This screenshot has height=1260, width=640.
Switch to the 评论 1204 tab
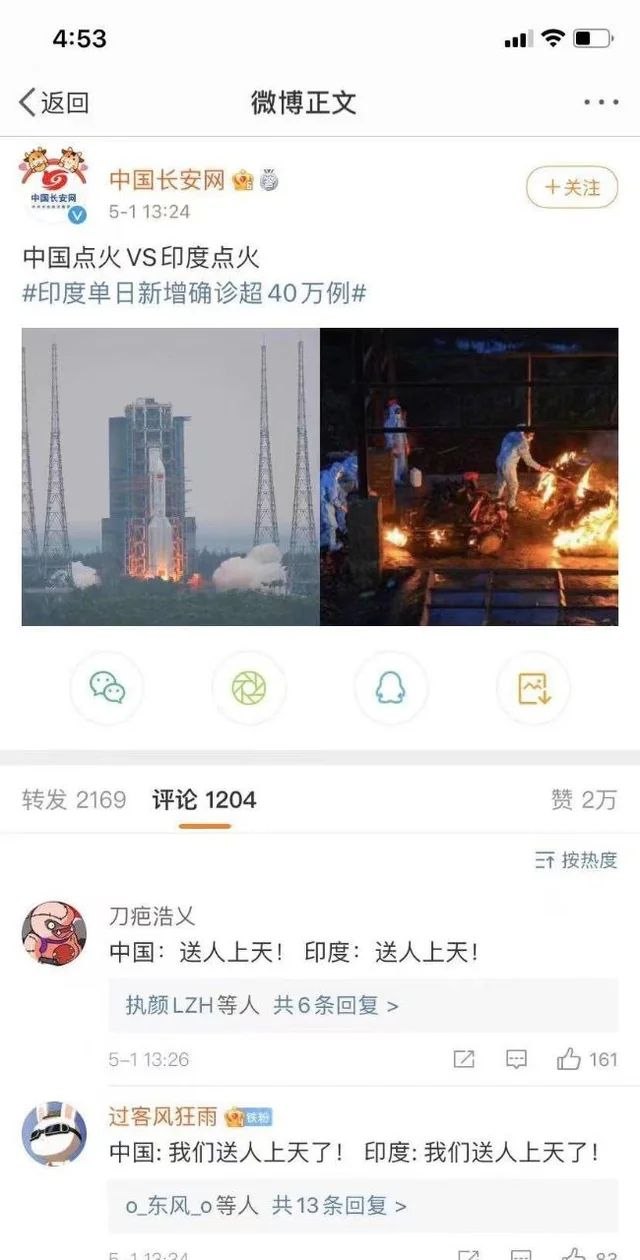click(205, 800)
